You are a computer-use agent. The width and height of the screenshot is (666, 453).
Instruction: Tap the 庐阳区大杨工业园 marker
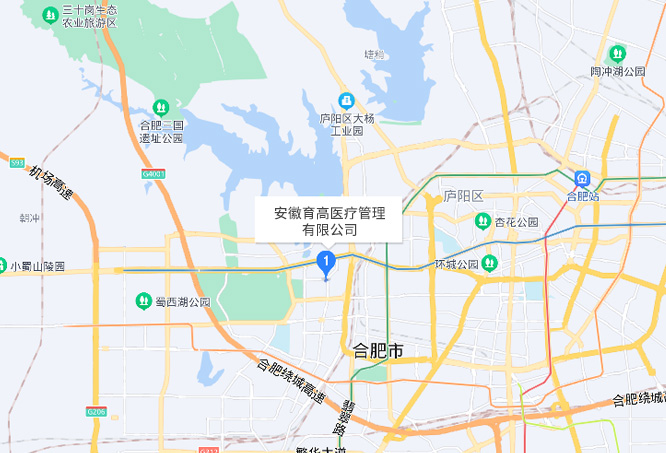point(346,100)
